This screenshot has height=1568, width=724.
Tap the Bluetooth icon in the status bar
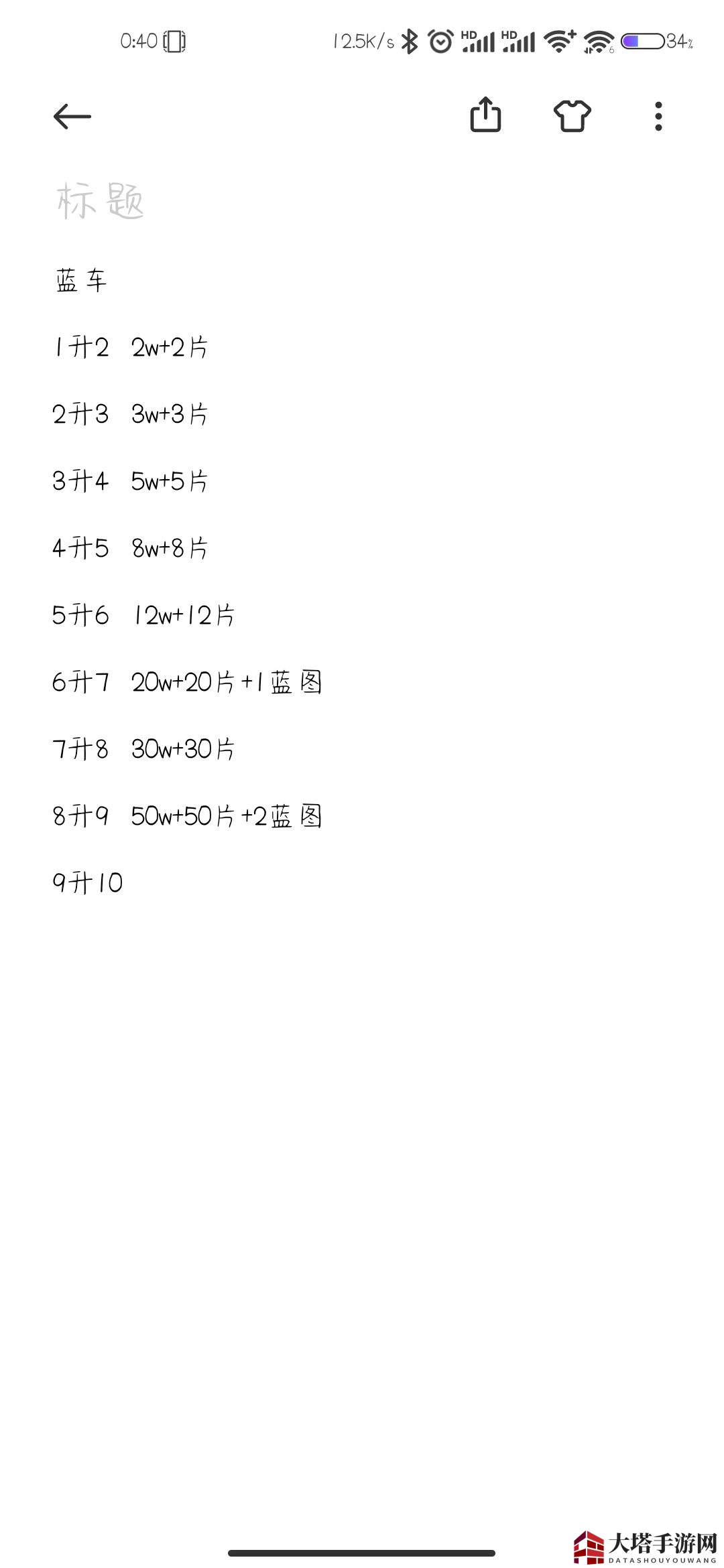[x=411, y=42]
